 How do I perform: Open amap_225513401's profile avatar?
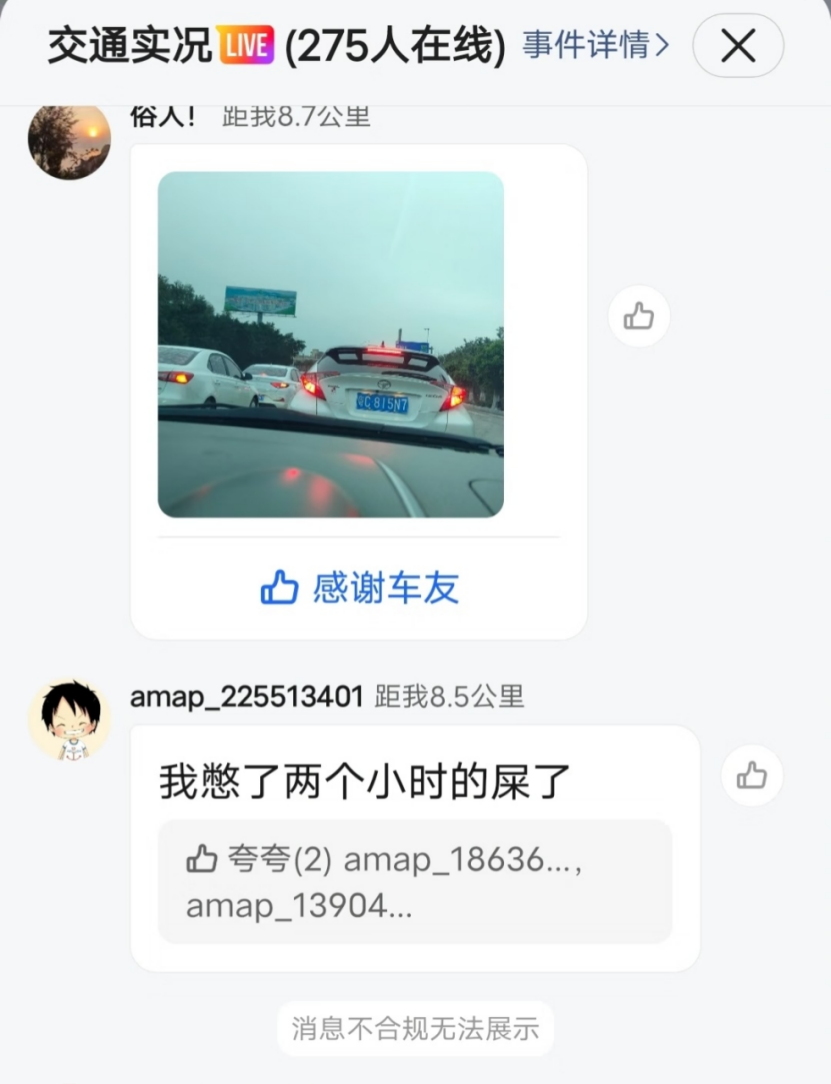click(69, 720)
